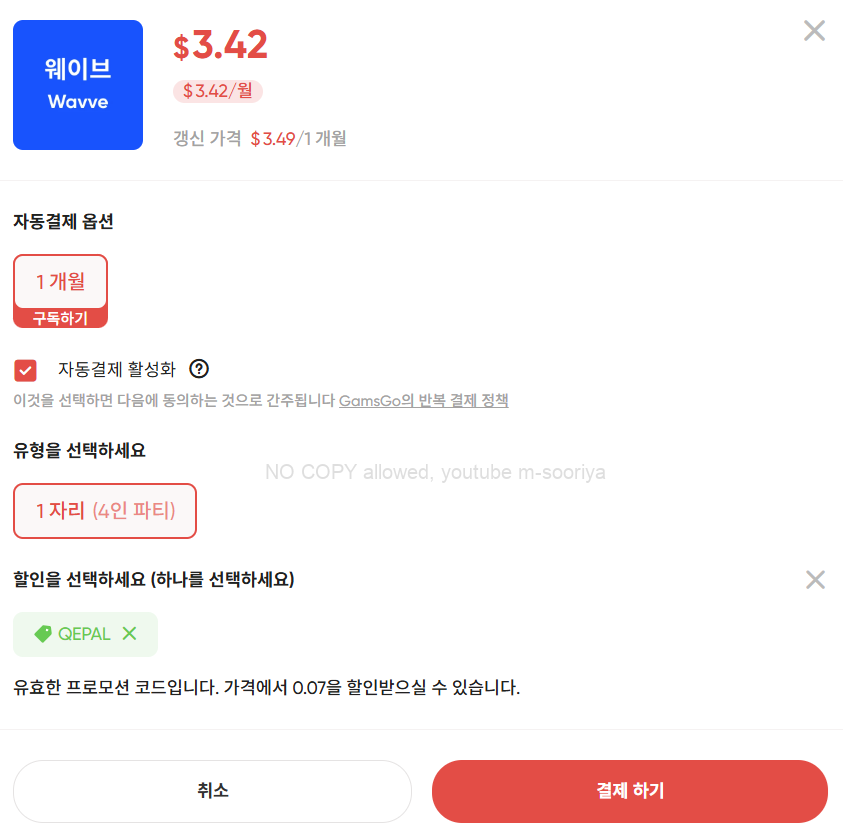
Task: Open GamsGo의 반복 결제 정책 link
Action: (x=423, y=401)
